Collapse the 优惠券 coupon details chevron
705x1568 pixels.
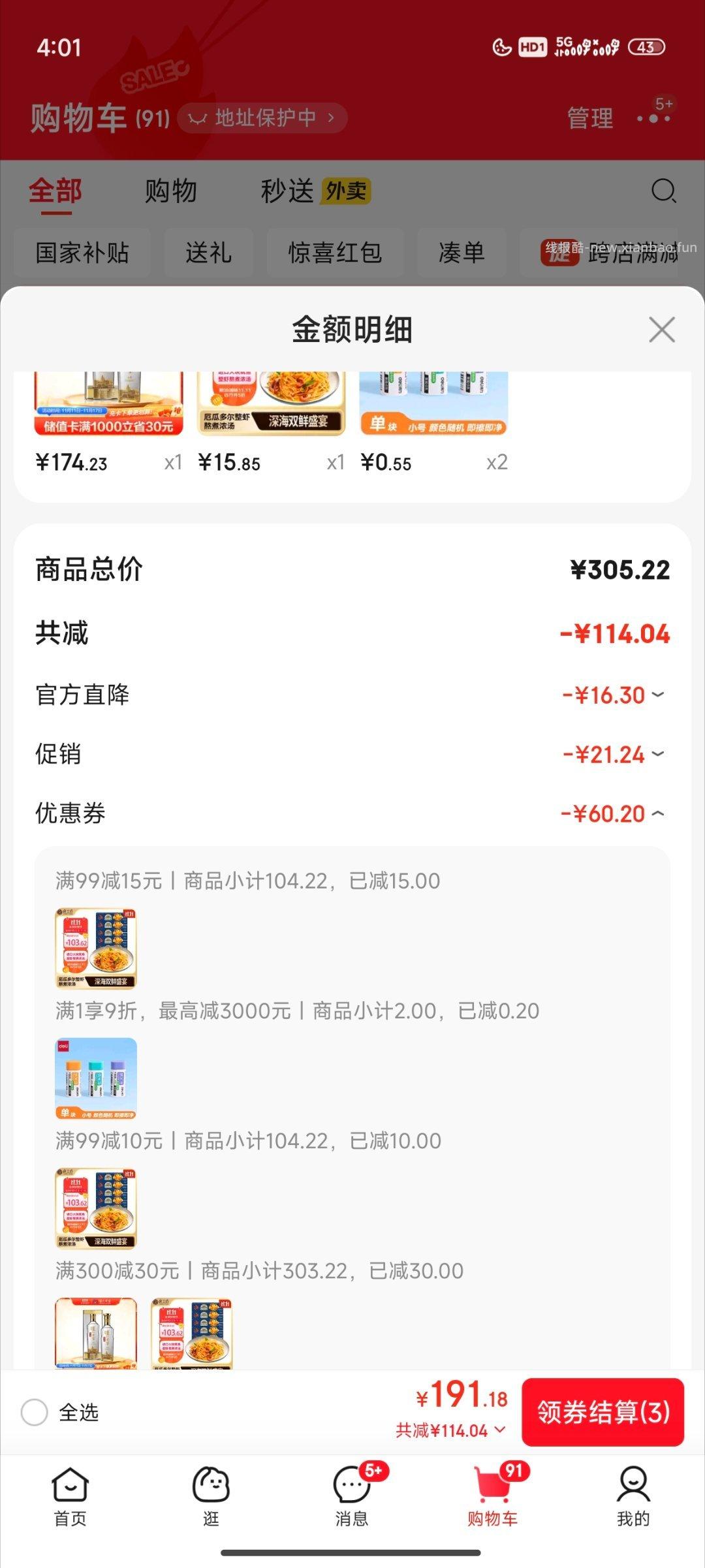pyautogui.click(x=660, y=814)
